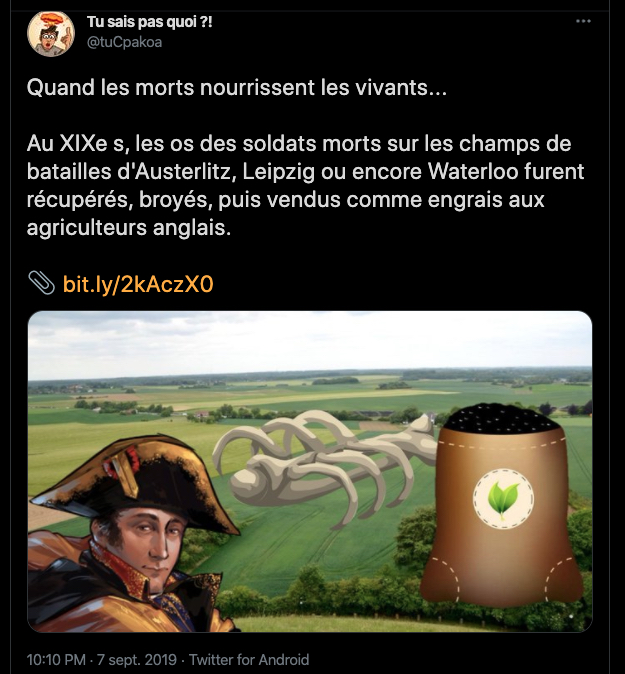
Task: Open the tweet's overflow menu
Action: [585, 21]
